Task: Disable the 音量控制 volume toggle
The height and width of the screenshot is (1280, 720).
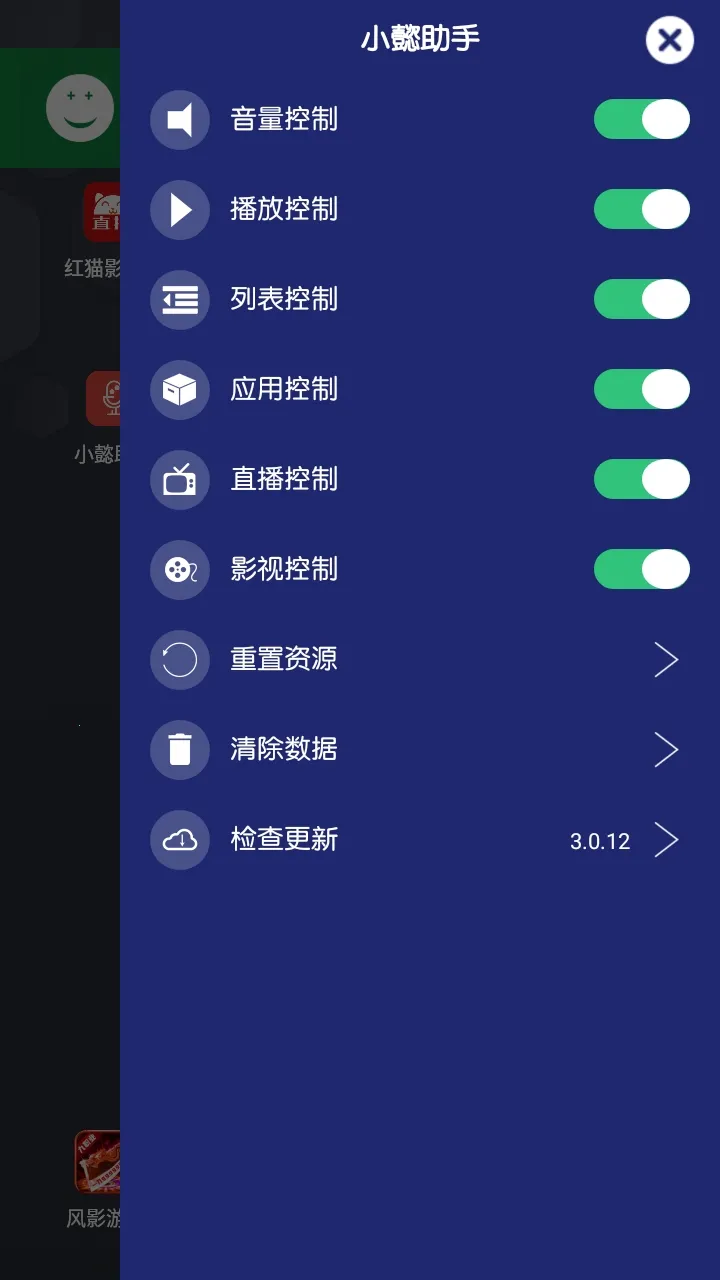Action: point(641,119)
